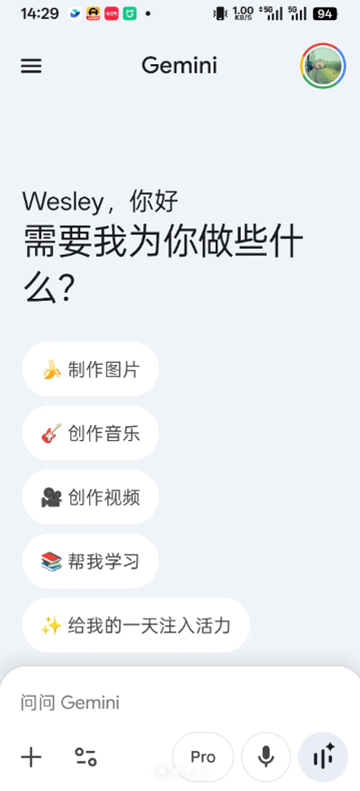Open the account profile avatar

pos(323,66)
